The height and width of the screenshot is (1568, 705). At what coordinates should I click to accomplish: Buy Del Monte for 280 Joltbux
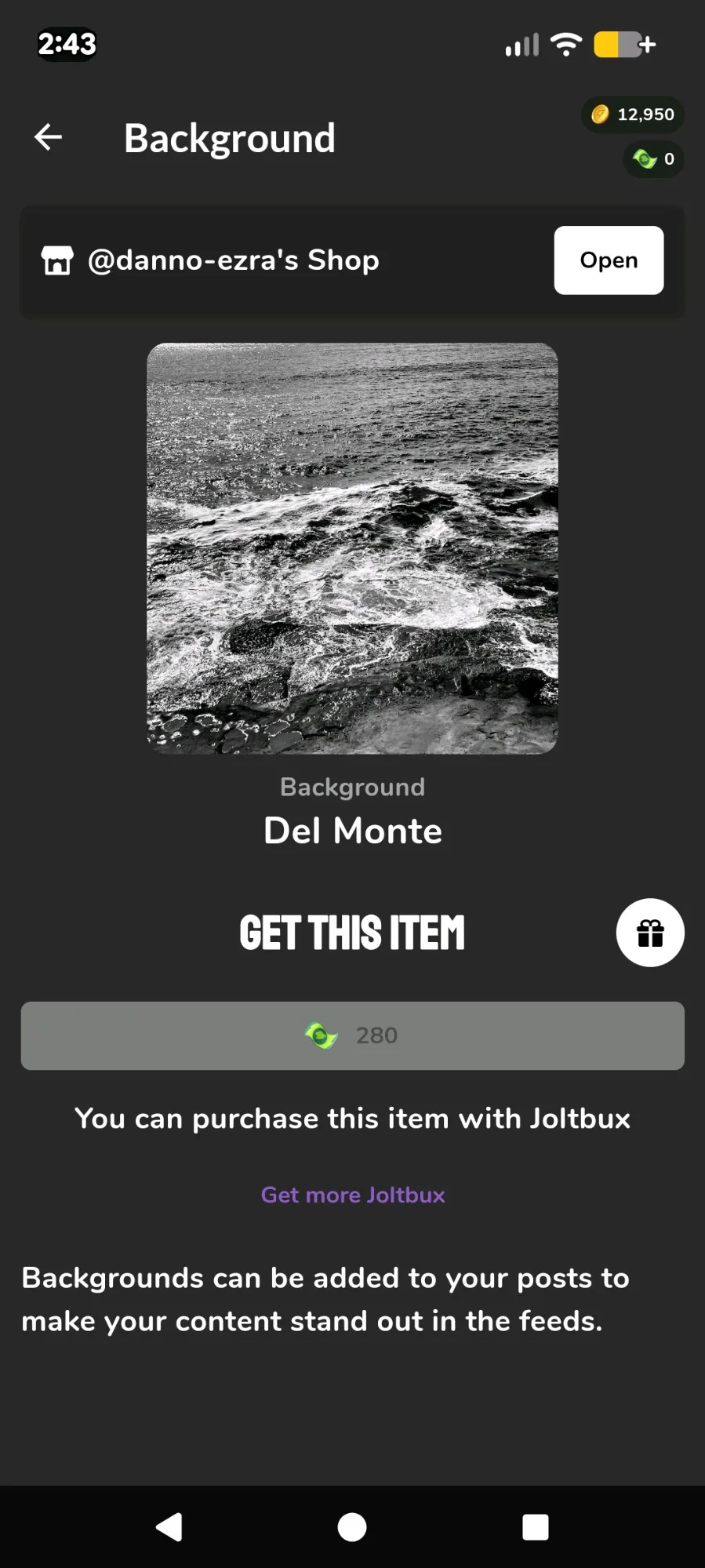click(x=352, y=1035)
